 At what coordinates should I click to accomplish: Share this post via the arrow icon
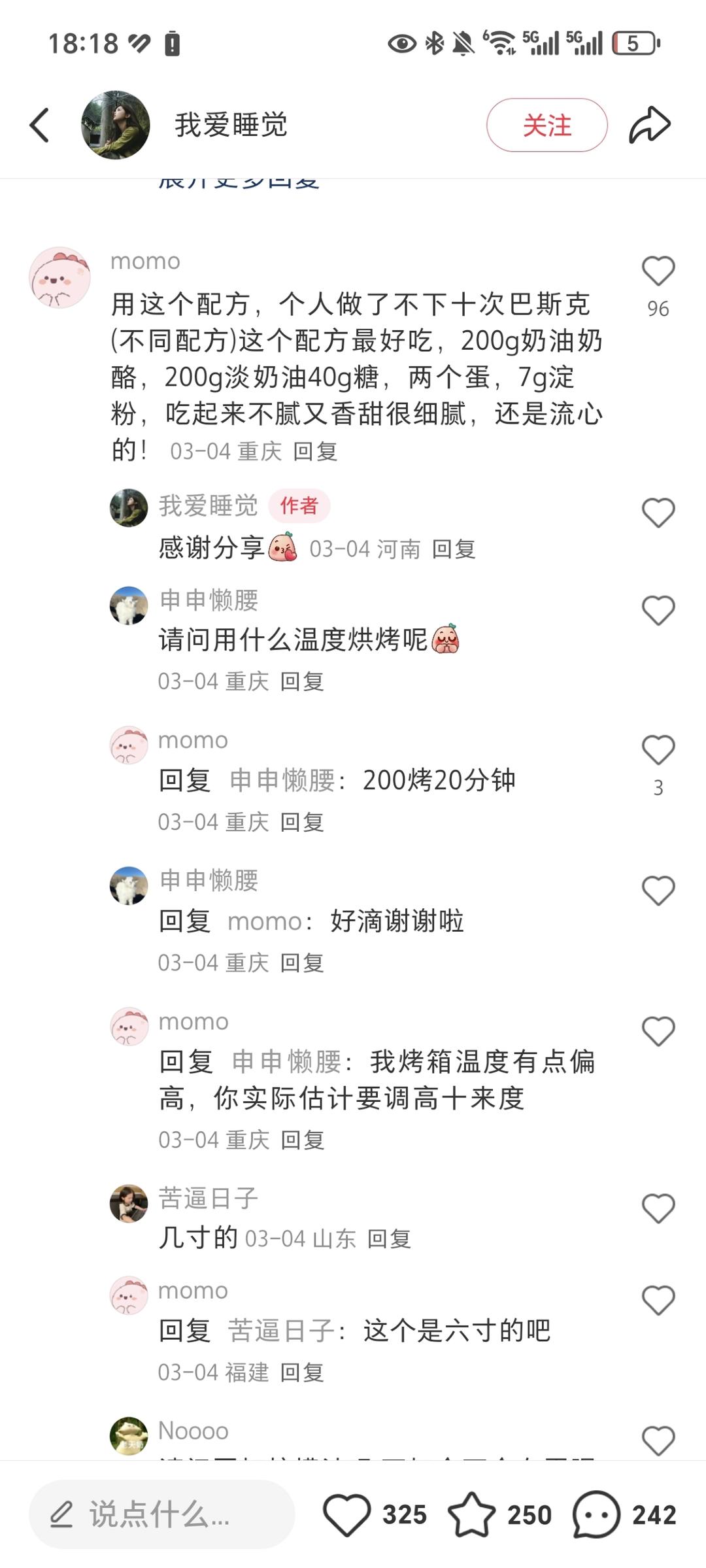(x=649, y=125)
